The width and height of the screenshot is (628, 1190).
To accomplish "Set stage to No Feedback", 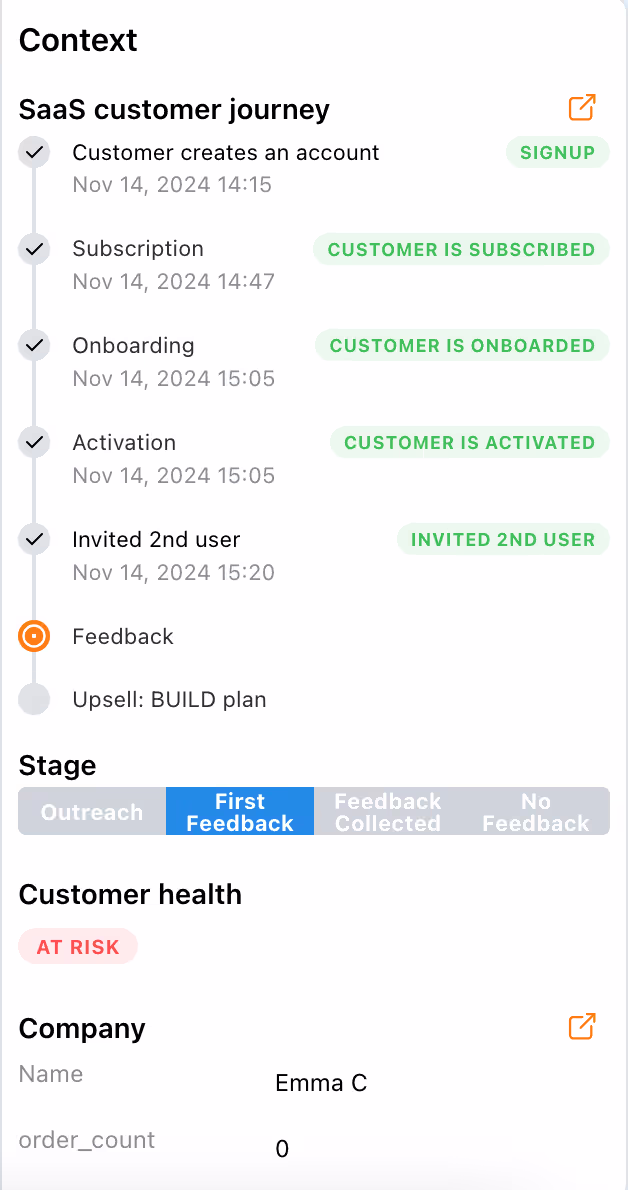I will click(x=535, y=812).
